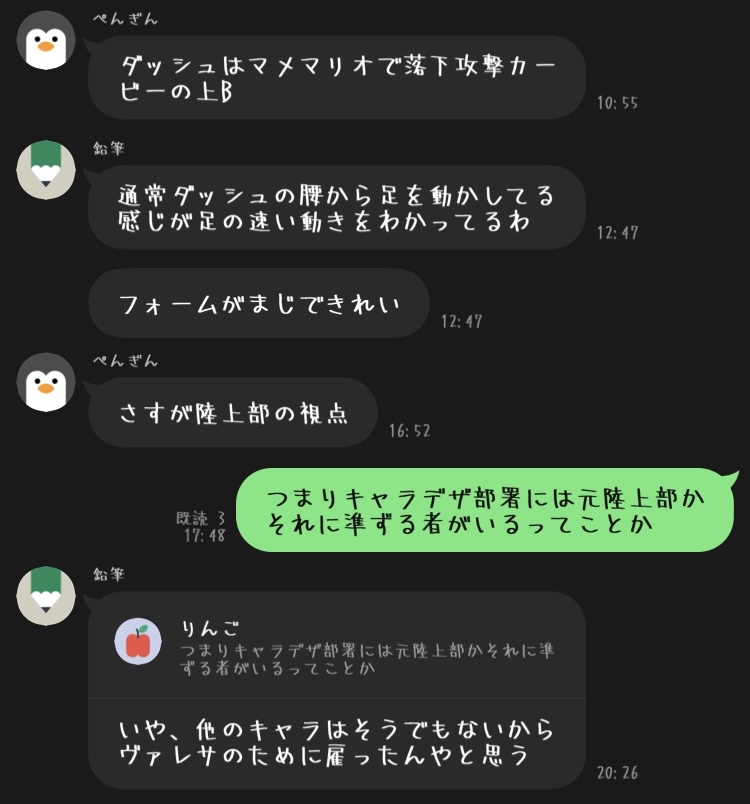This screenshot has width=750, height=804.
Task: Open 鉛筆's avatar beside the 通常ダッシュ message
Action: click(46, 168)
